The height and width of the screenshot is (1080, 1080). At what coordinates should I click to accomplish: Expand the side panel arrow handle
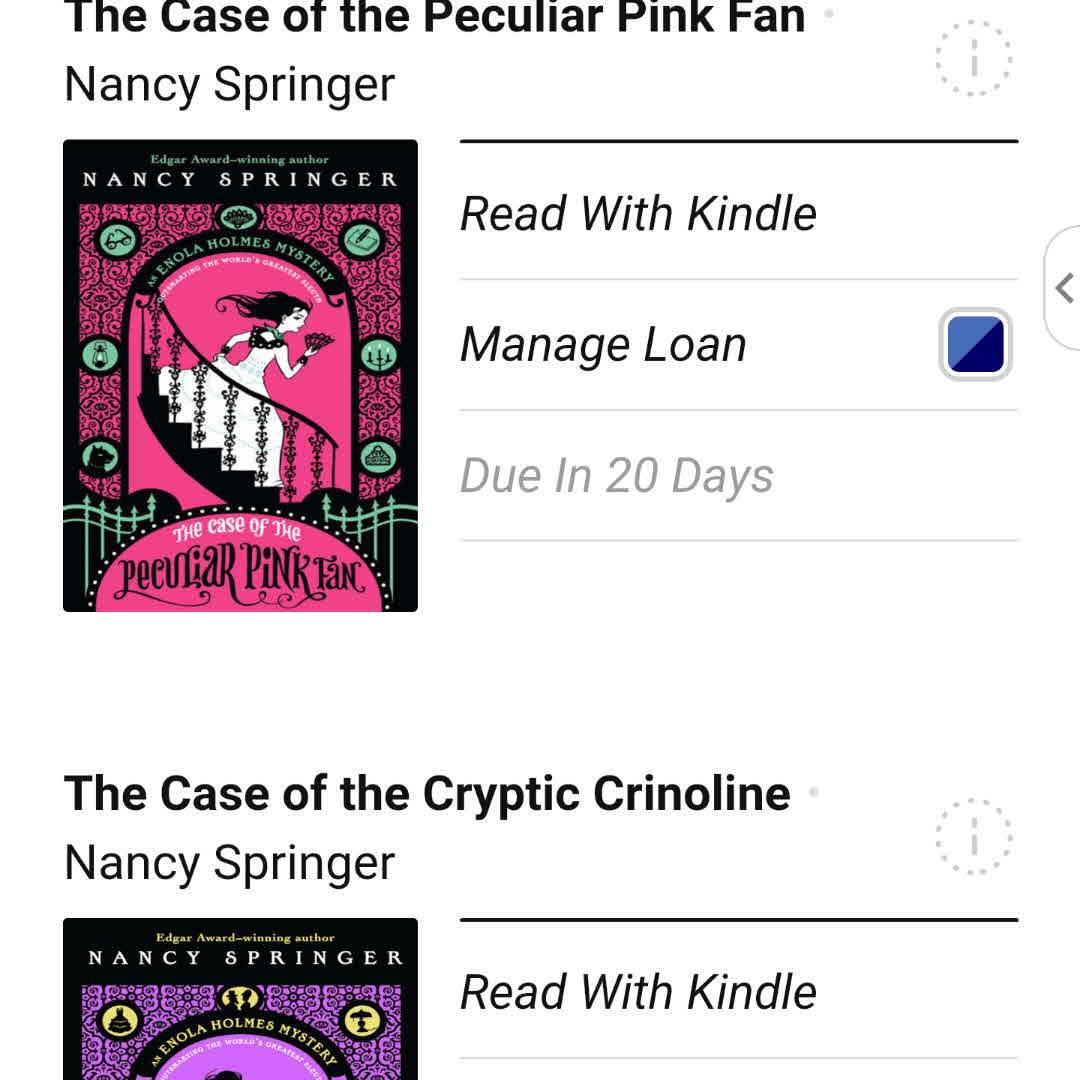point(1062,289)
